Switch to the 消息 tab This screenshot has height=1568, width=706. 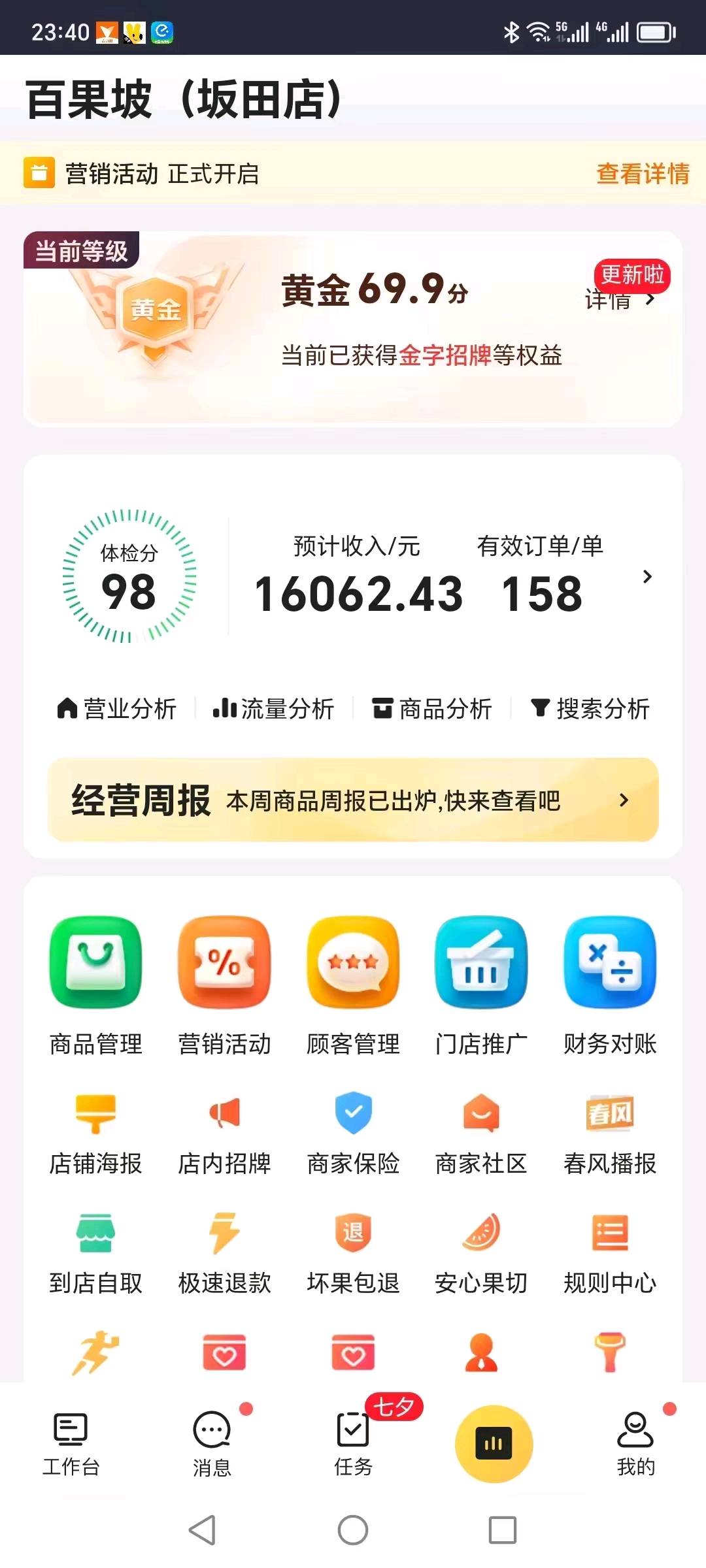212,1444
